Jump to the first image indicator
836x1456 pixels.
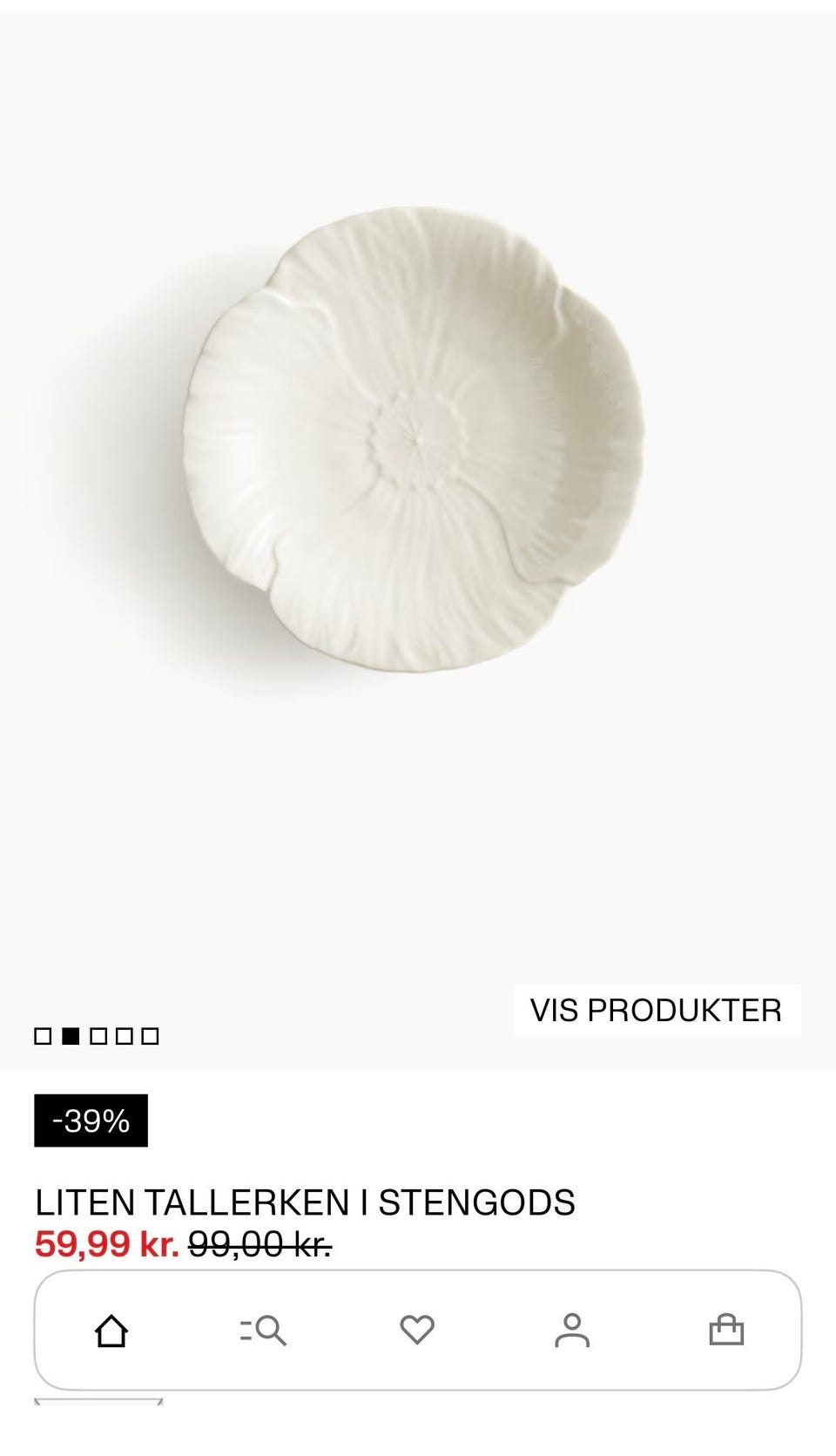pyautogui.click(x=43, y=1036)
